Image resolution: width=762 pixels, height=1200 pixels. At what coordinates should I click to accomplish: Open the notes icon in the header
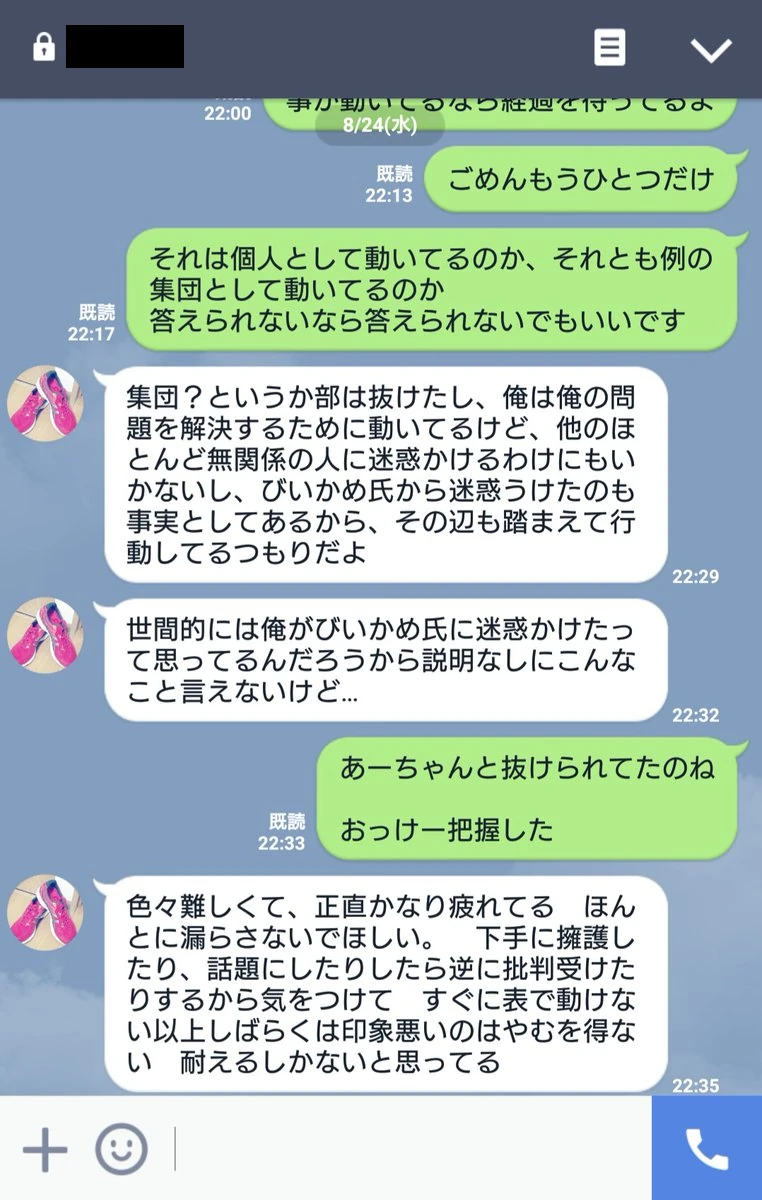click(x=610, y=47)
